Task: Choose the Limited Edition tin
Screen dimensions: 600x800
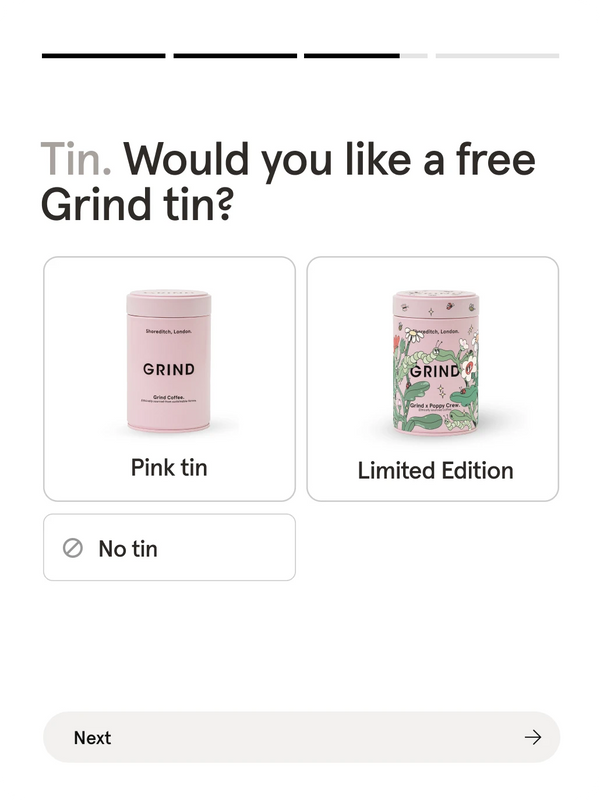Action: 432,379
